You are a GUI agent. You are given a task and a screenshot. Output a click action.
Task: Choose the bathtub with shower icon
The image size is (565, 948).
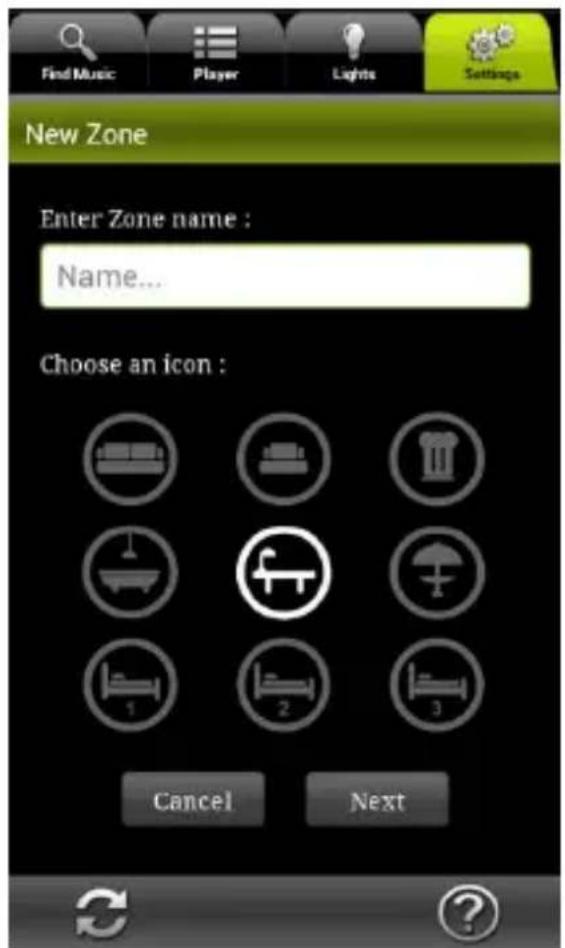(130, 572)
